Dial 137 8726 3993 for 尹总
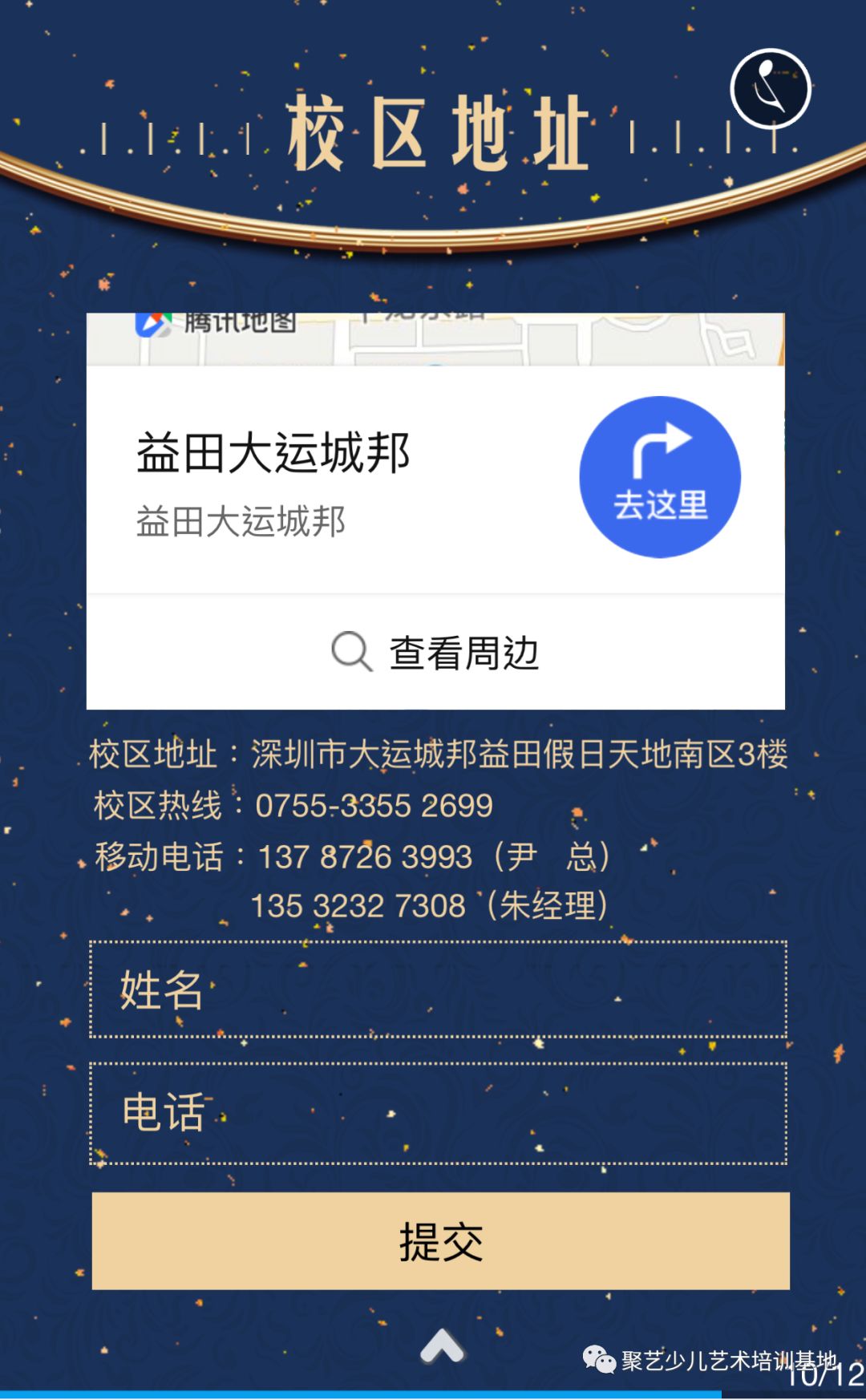866x1400 pixels. pos(365,856)
